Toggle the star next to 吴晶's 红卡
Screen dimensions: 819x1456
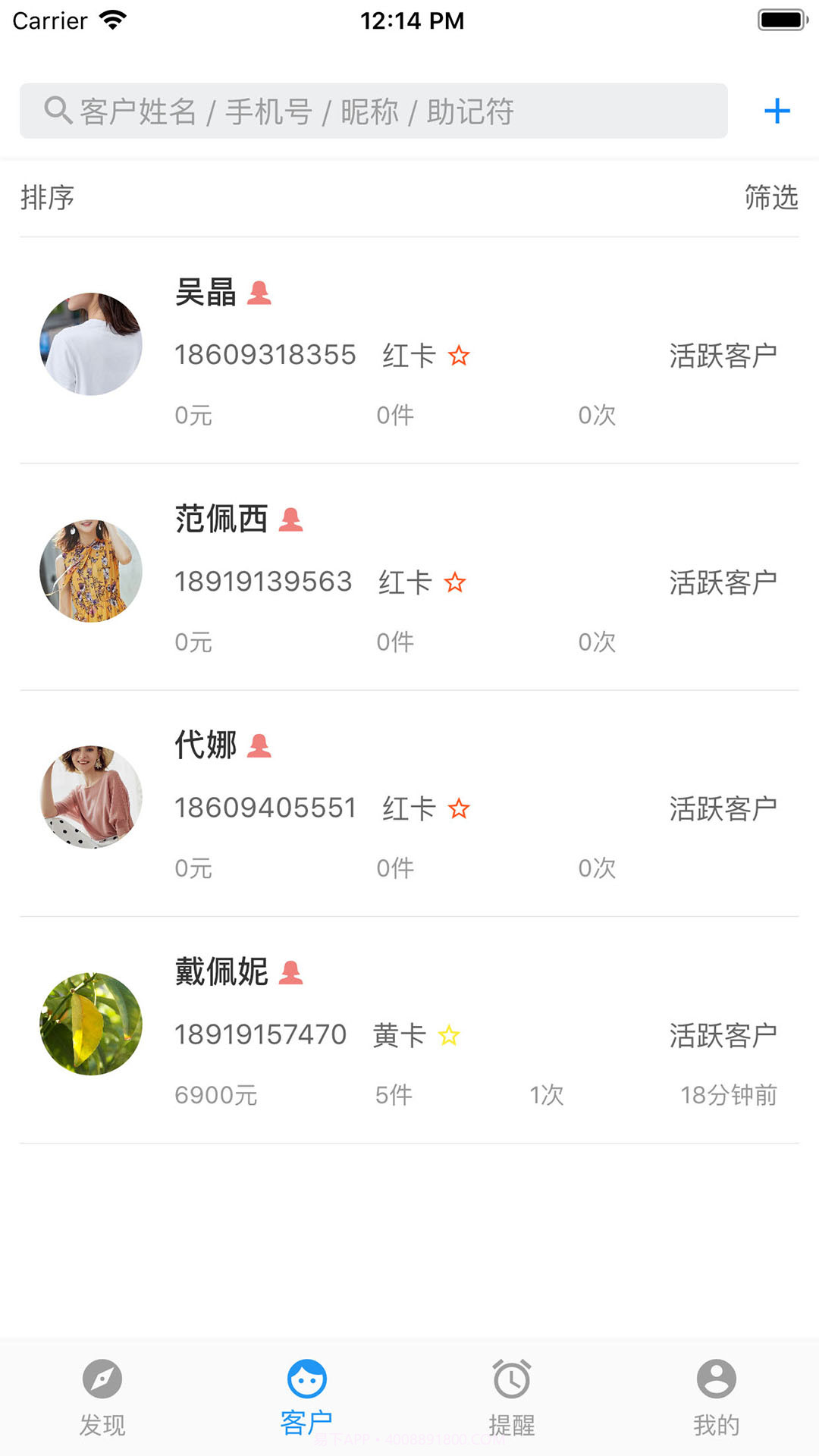tap(460, 355)
